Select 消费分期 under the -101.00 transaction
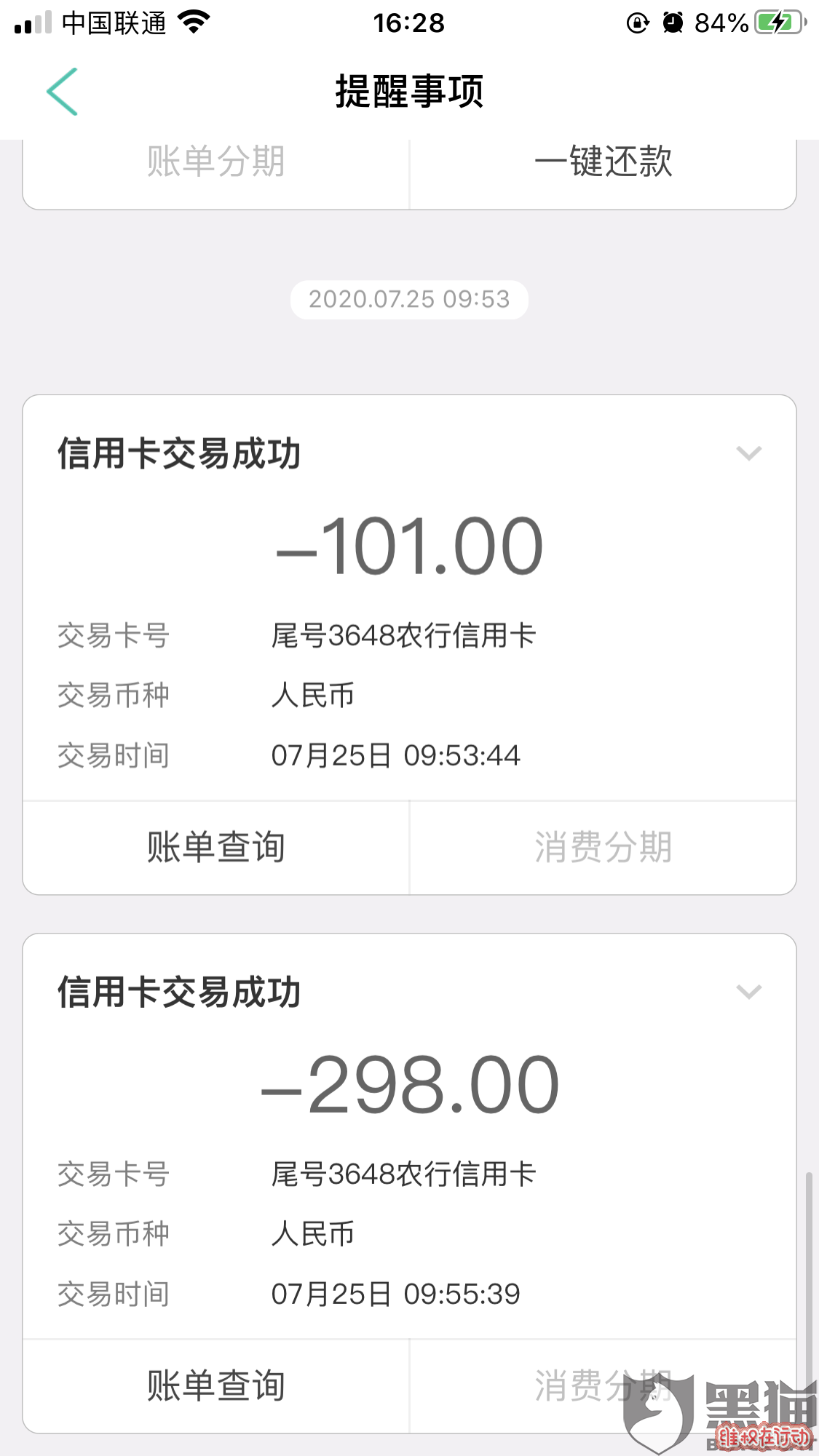Screen dimensions: 819x1456 (603, 848)
